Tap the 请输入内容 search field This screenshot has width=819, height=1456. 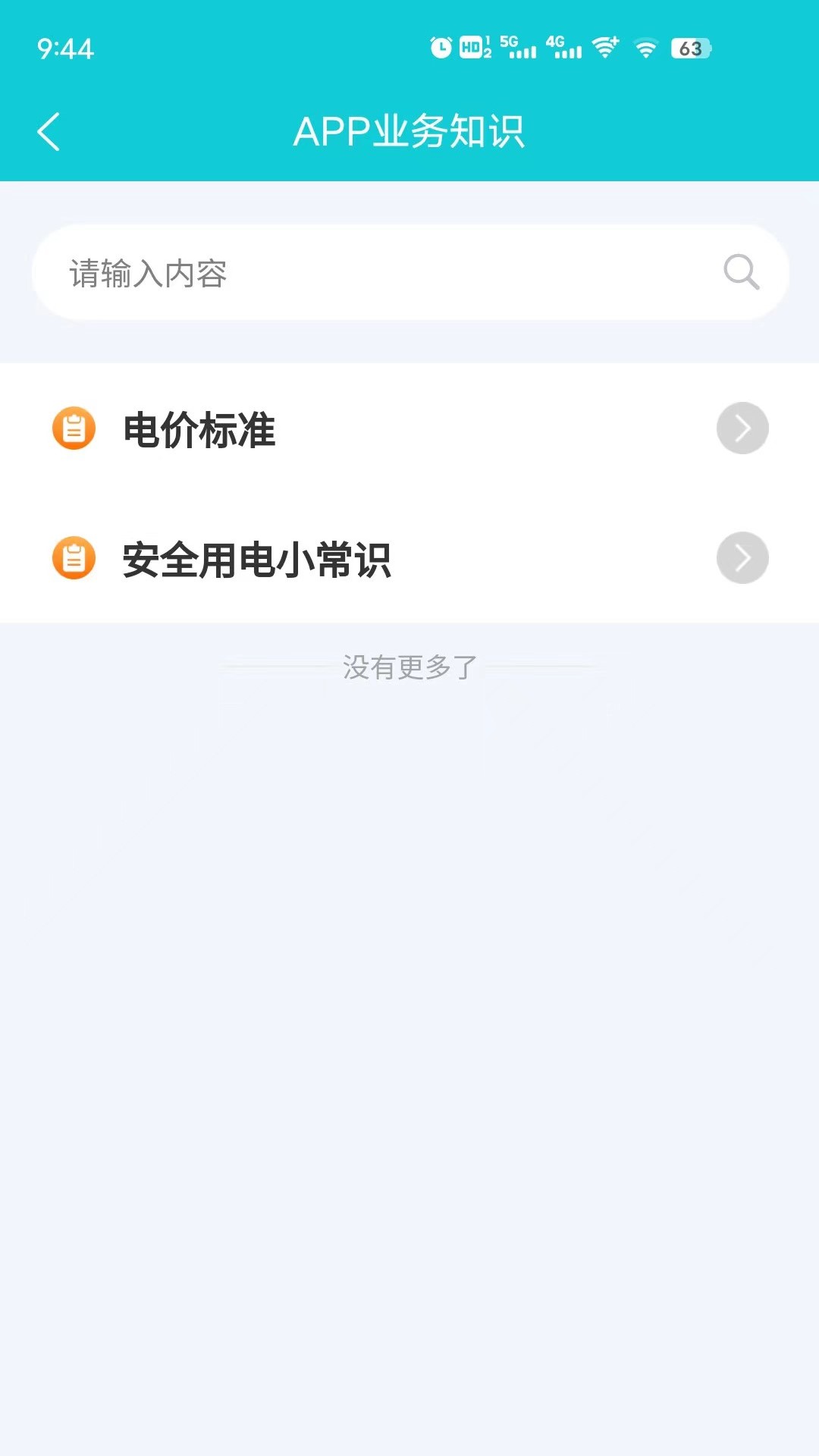[379, 273]
